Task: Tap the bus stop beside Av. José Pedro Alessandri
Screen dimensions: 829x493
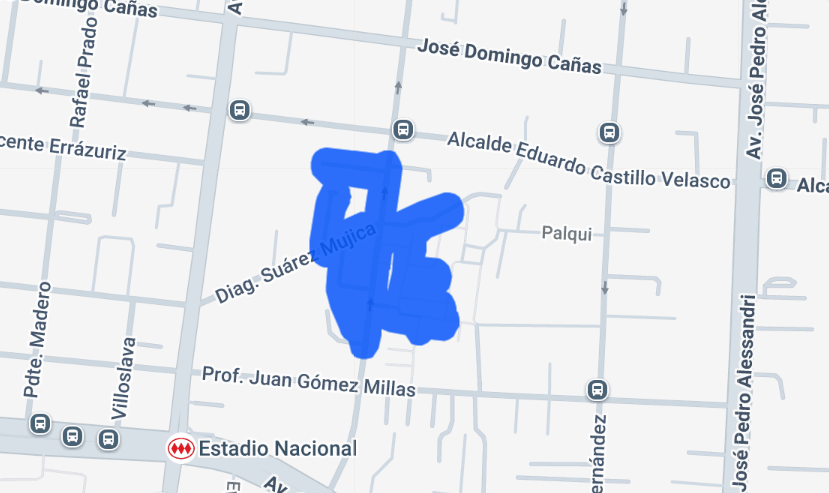Action: [775, 178]
